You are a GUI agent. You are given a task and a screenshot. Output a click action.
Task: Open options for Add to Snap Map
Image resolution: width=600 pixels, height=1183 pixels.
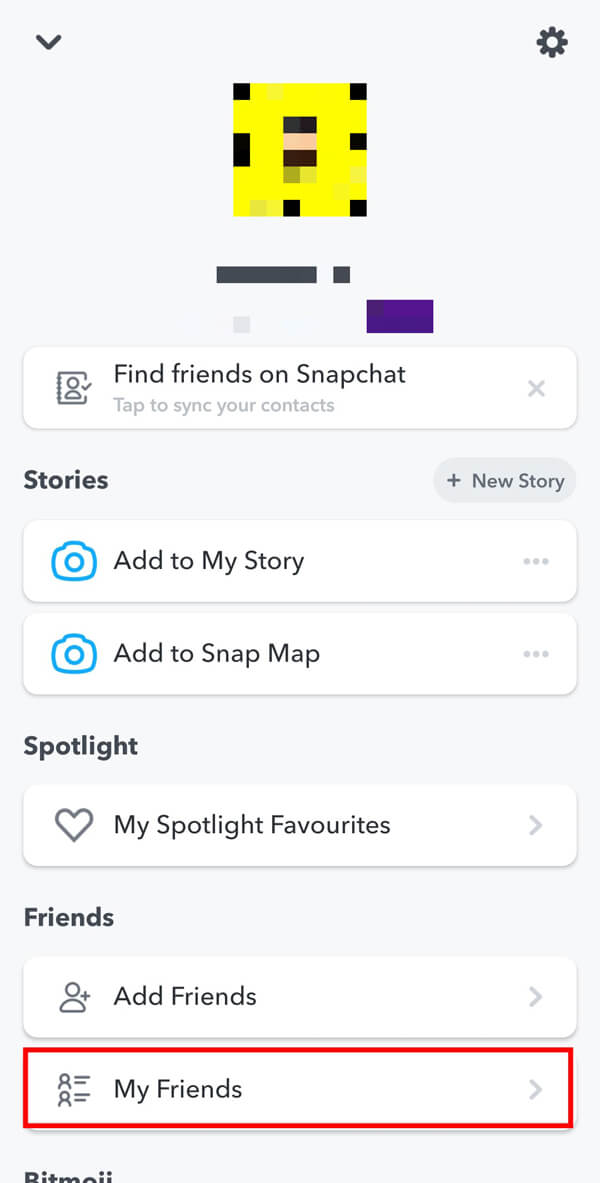click(536, 653)
